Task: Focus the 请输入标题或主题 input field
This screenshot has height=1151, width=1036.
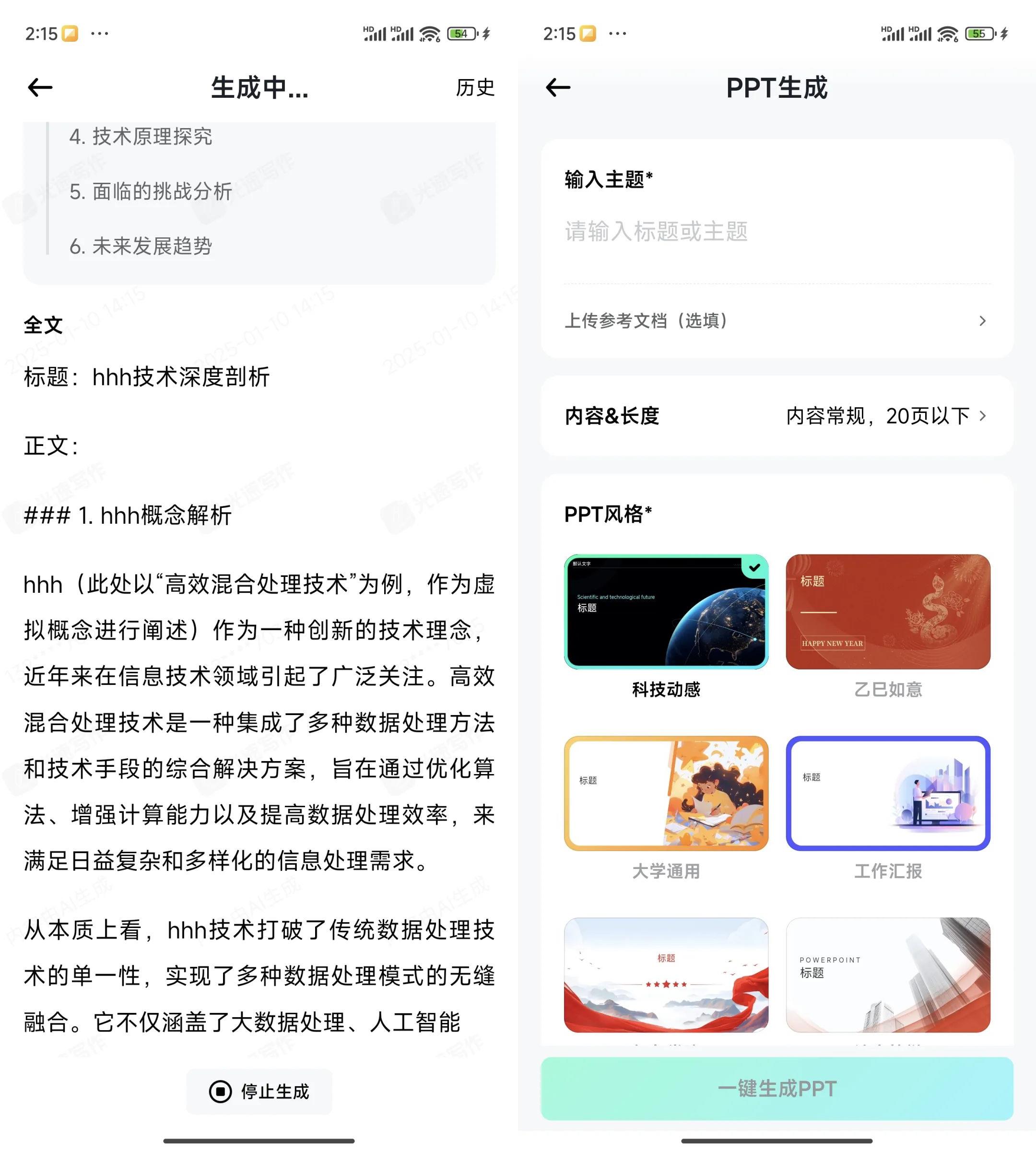Action: [777, 231]
